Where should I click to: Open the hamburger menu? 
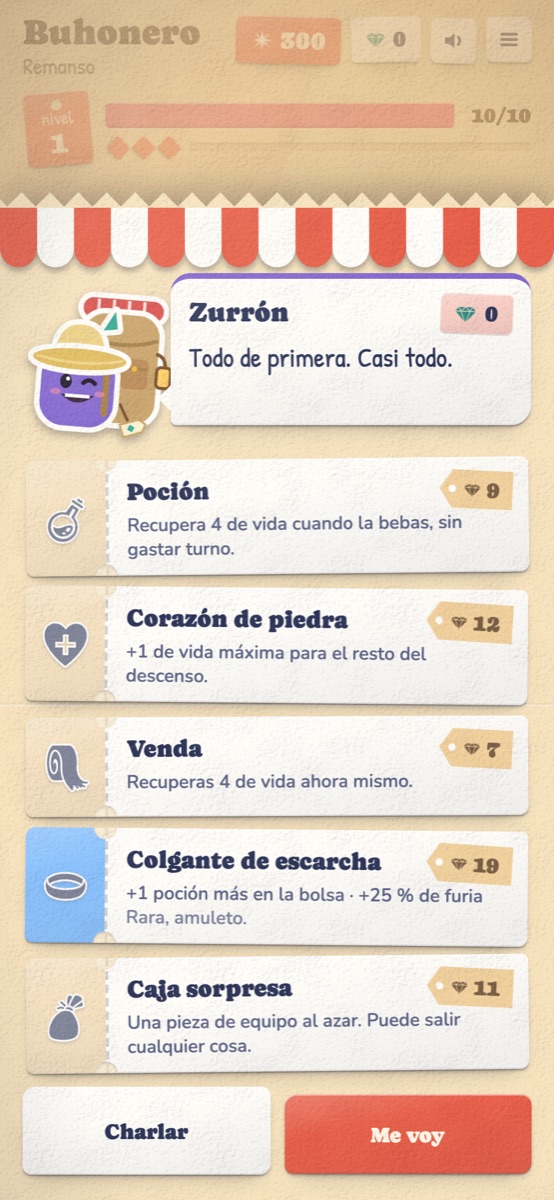pyautogui.click(x=509, y=40)
